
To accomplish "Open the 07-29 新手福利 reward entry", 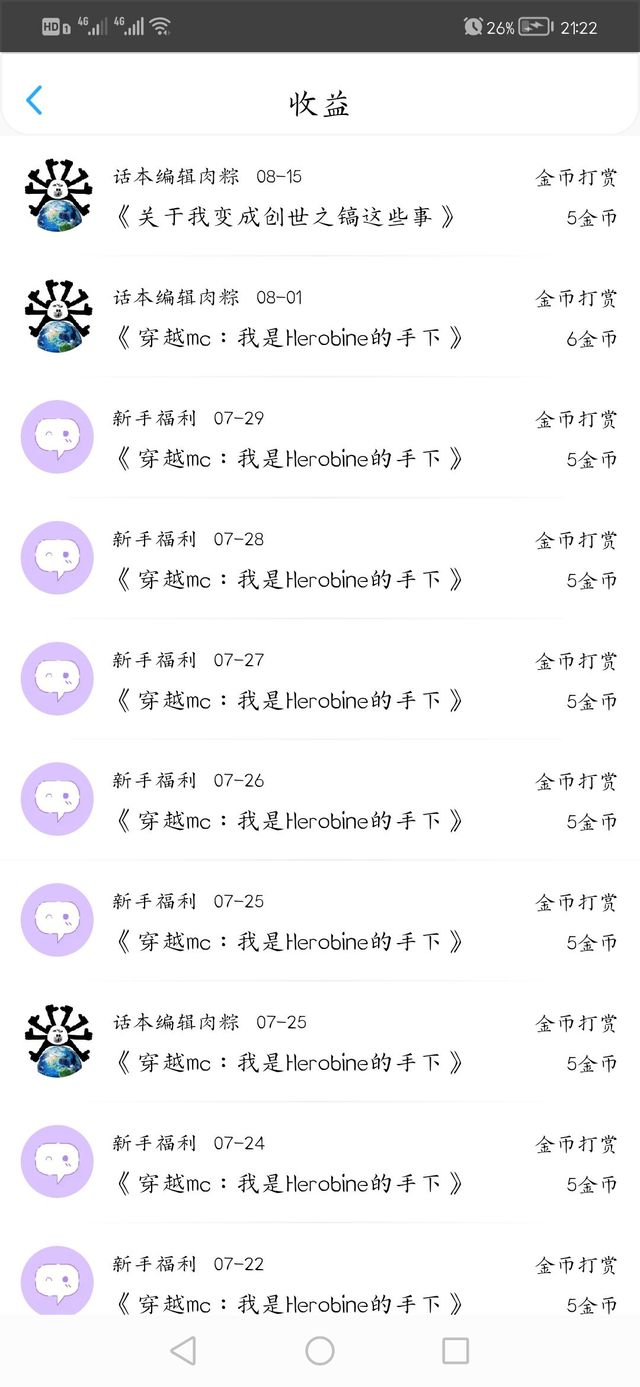I will pyautogui.click(x=320, y=438).
